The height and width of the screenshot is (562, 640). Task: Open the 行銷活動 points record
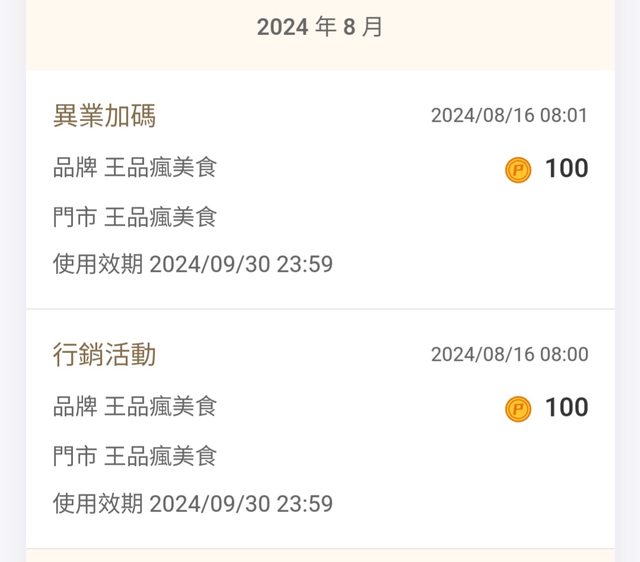320,429
